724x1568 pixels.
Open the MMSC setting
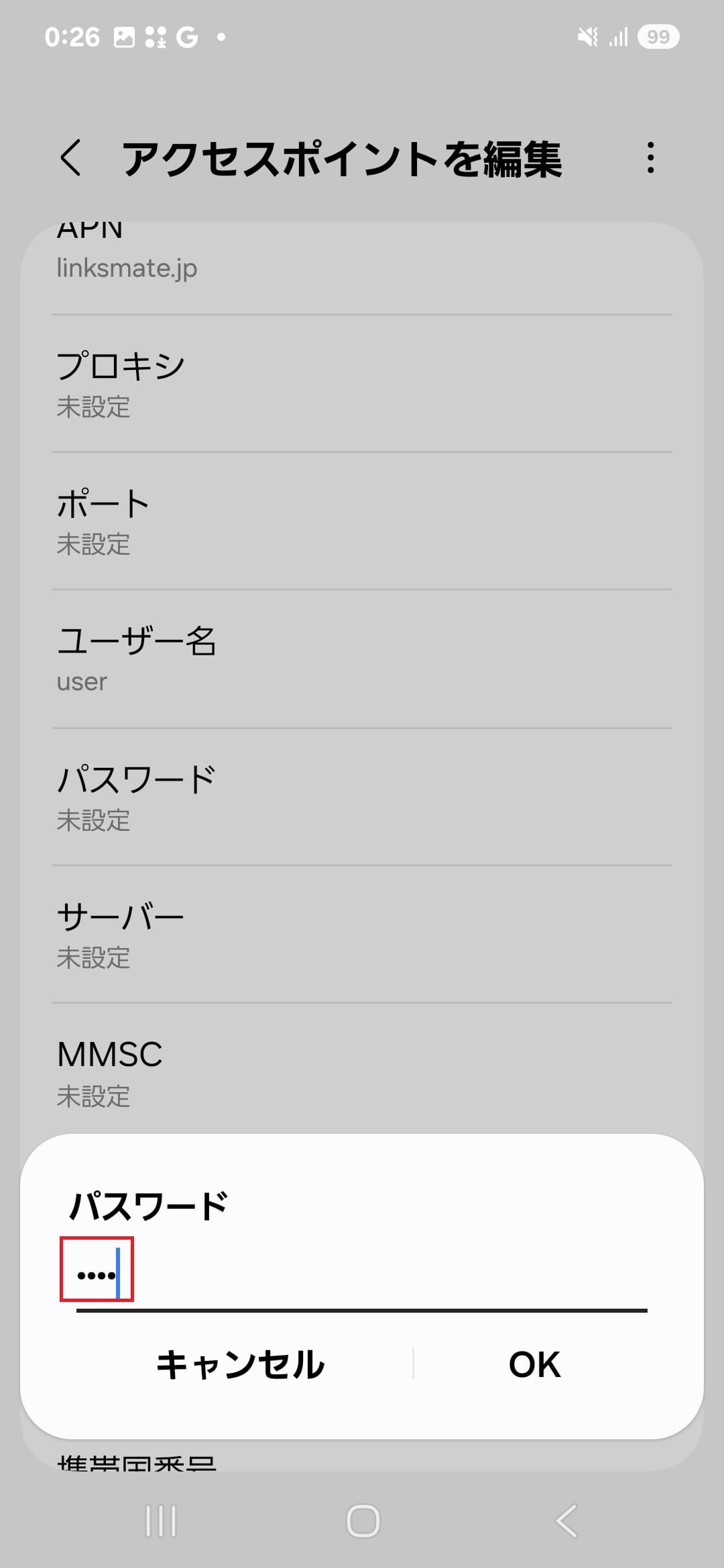click(x=362, y=1072)
